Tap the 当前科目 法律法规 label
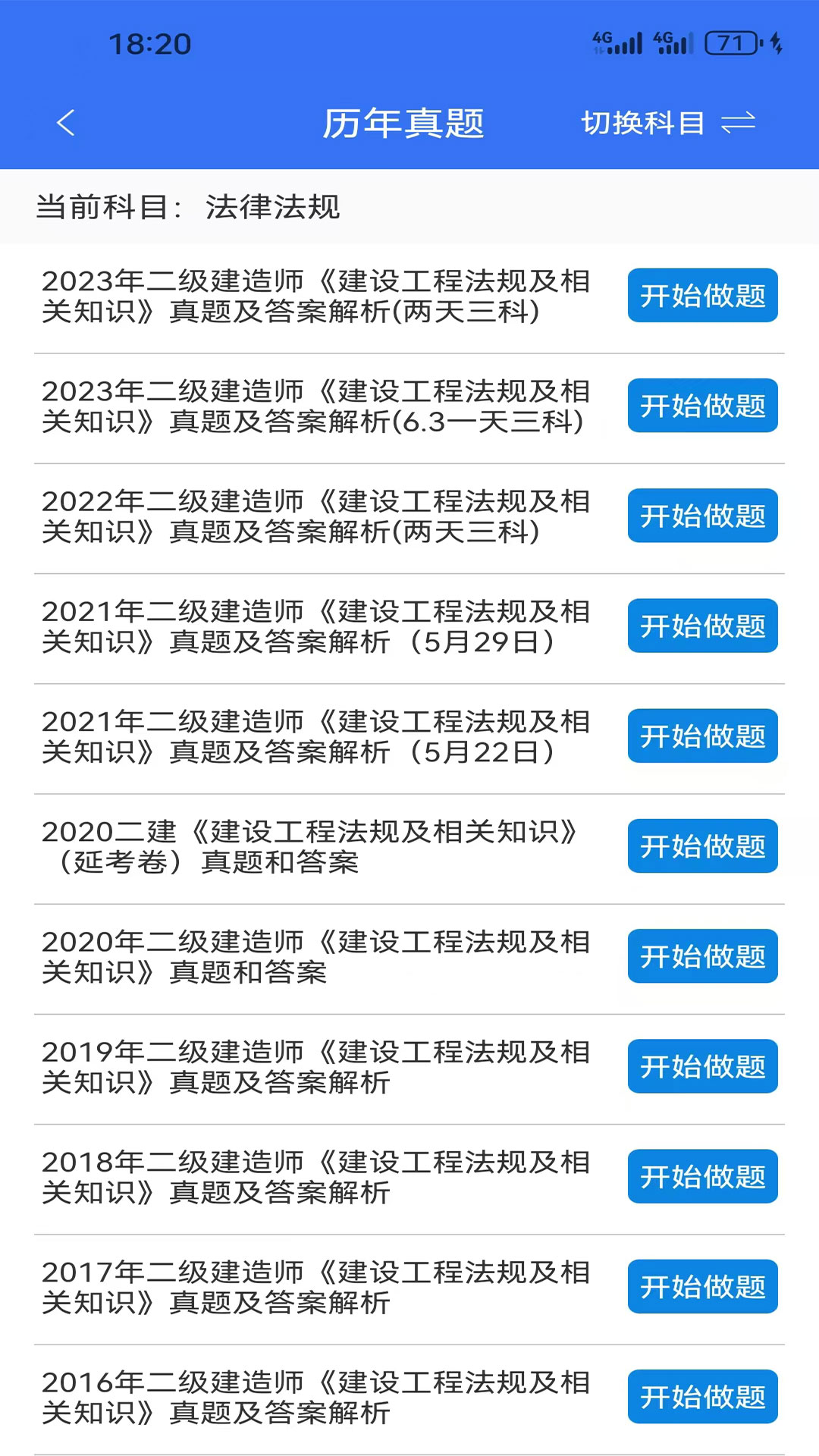819x1456 pixels. pos(190,206)
